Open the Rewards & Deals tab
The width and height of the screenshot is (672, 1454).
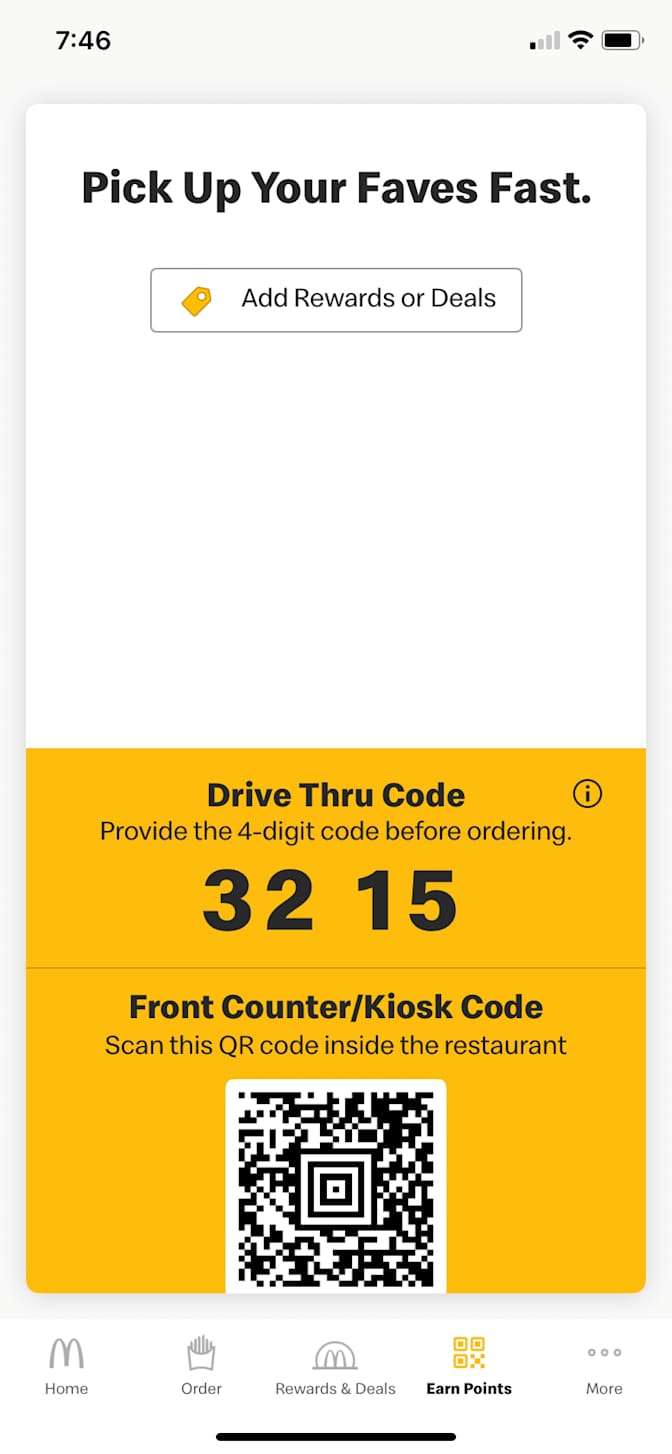pyautogui.click(x=335, y=1366)
